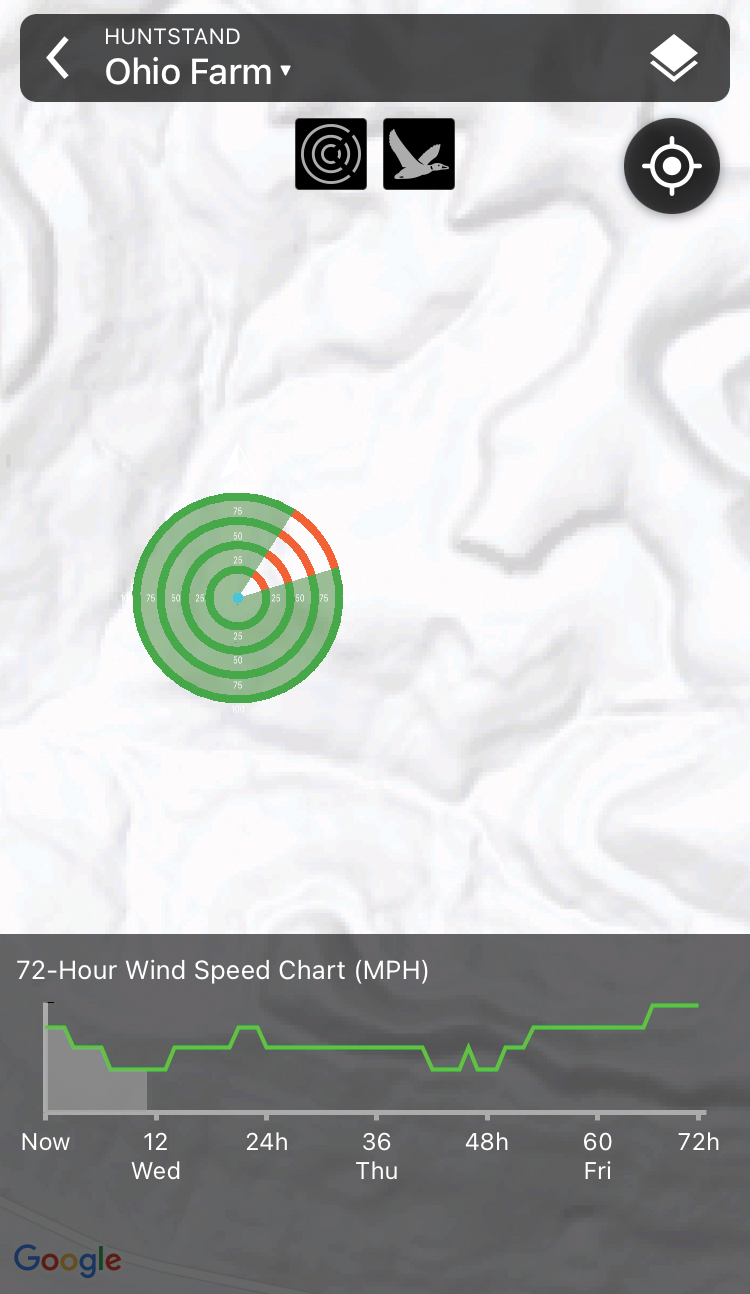Open the map layers menu

(674, 58)
